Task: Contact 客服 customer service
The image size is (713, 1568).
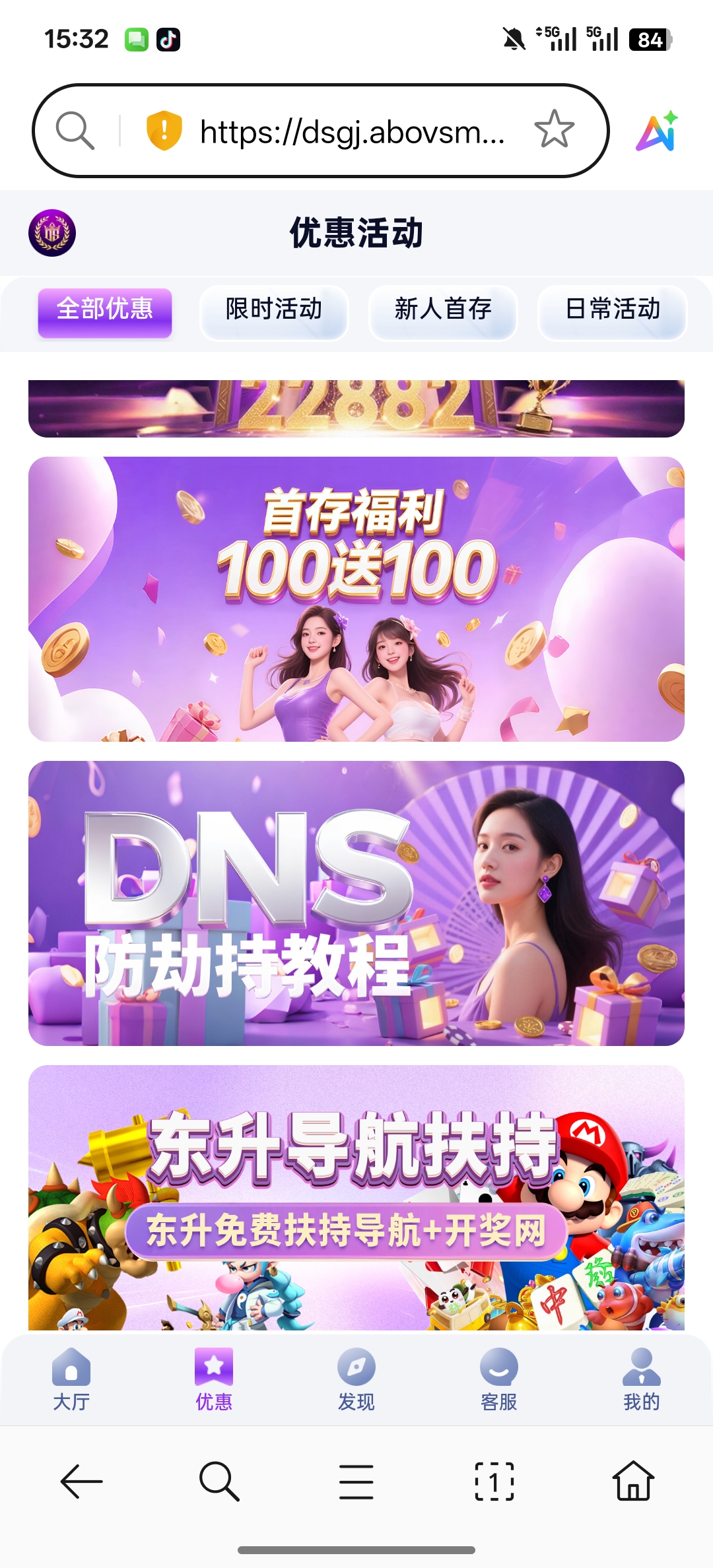Action: pyautogui.click(x=499, y=1379)
